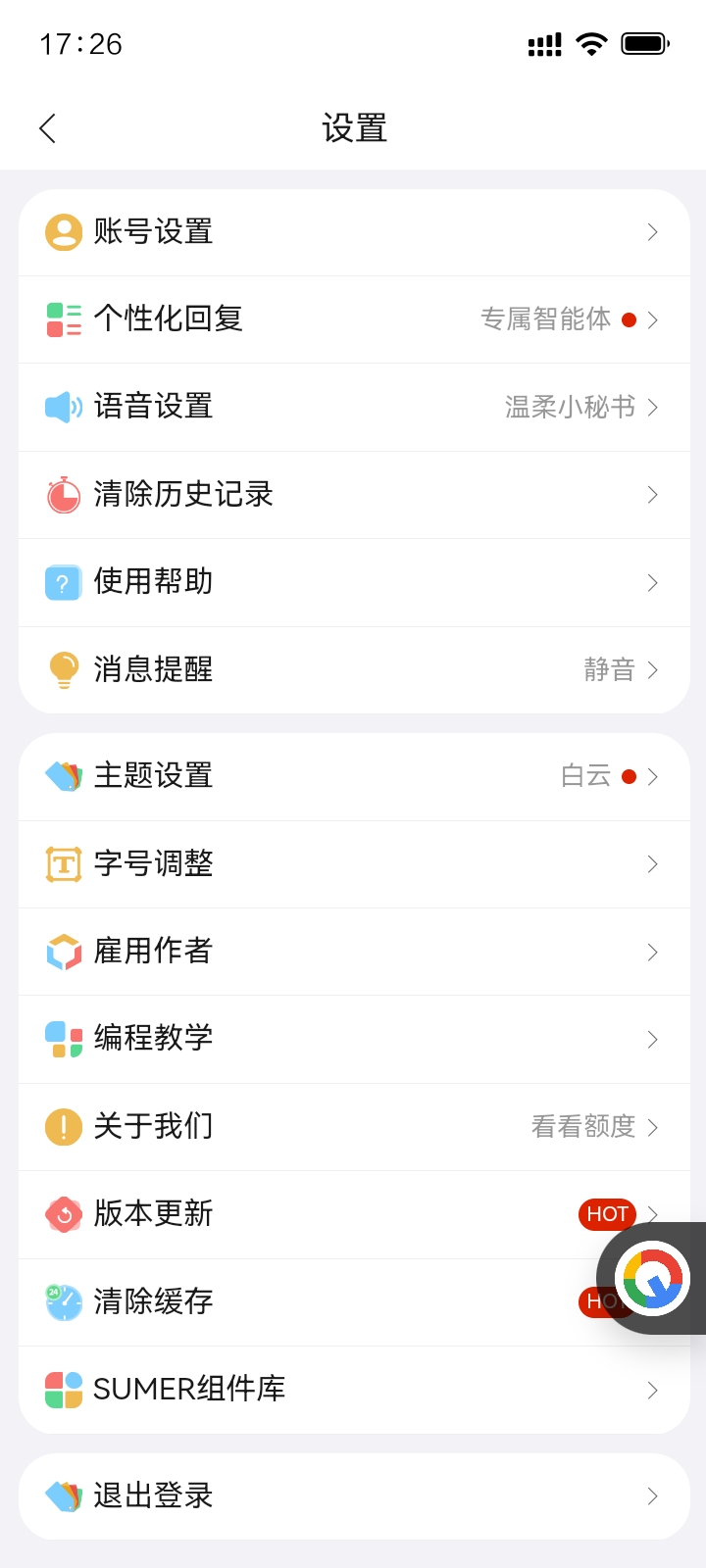Open 语音设置 via its right arrow
Image resolution: width=706 pixels, height=1568 pixels.
(652, 407)
